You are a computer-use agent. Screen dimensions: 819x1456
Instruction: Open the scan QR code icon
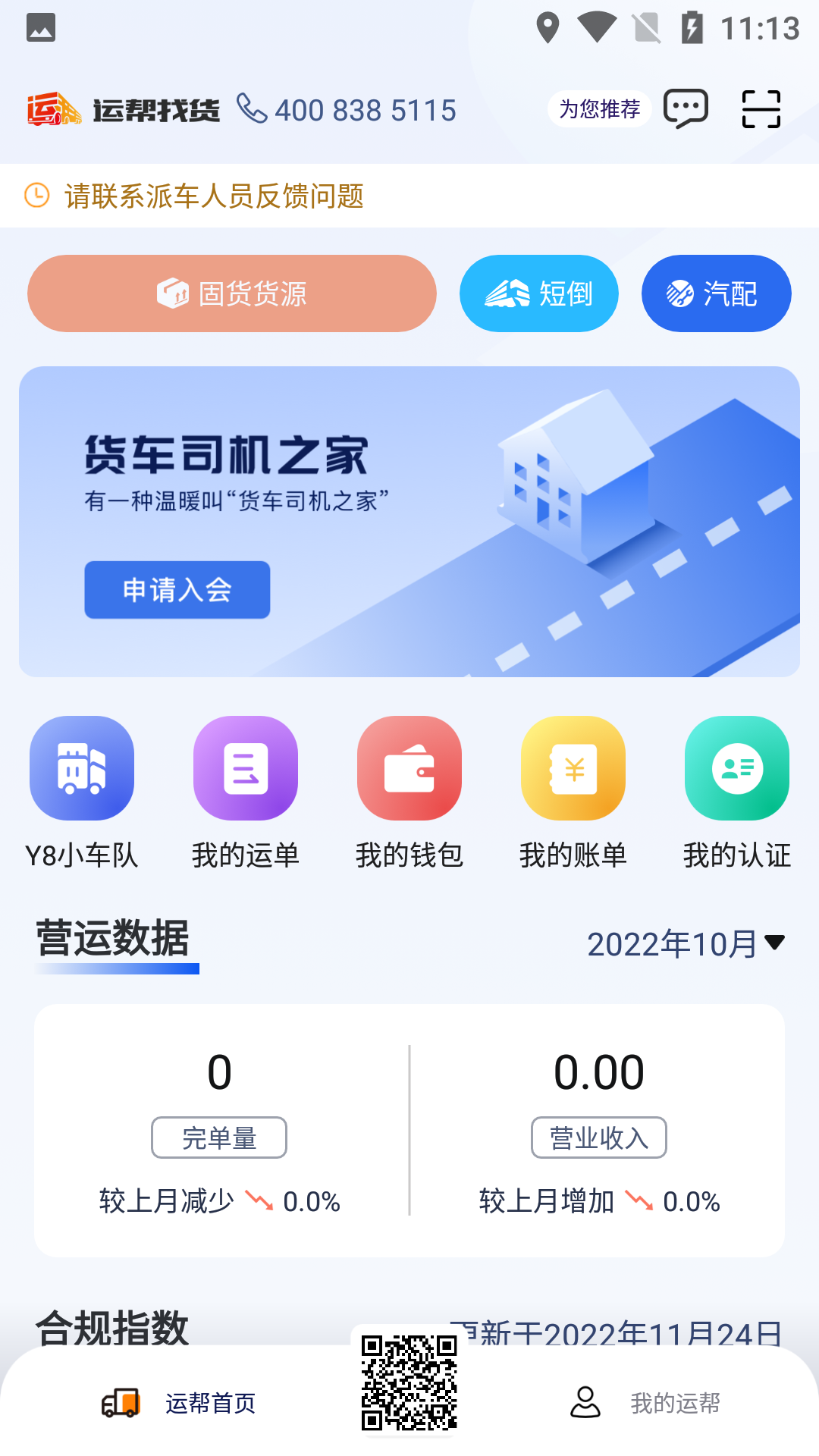coord(762,108)
